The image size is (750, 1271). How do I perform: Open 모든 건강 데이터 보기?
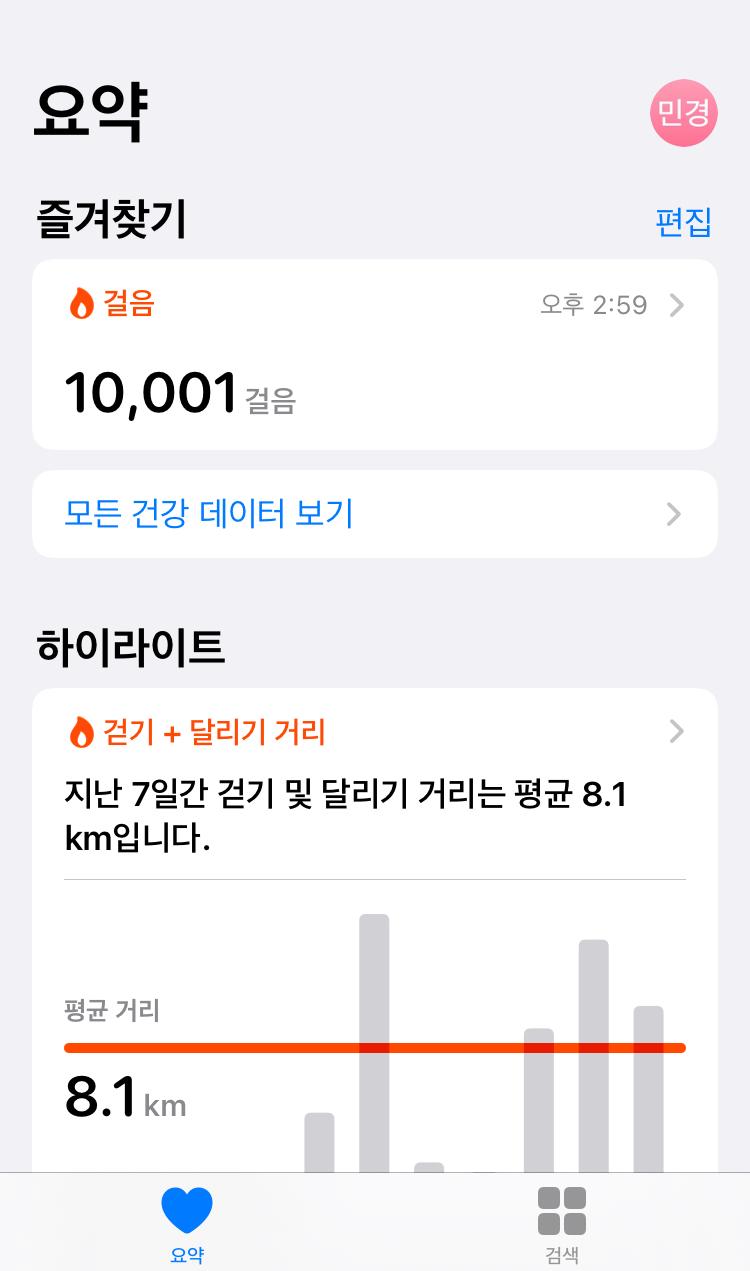click(x=374, y=514)
